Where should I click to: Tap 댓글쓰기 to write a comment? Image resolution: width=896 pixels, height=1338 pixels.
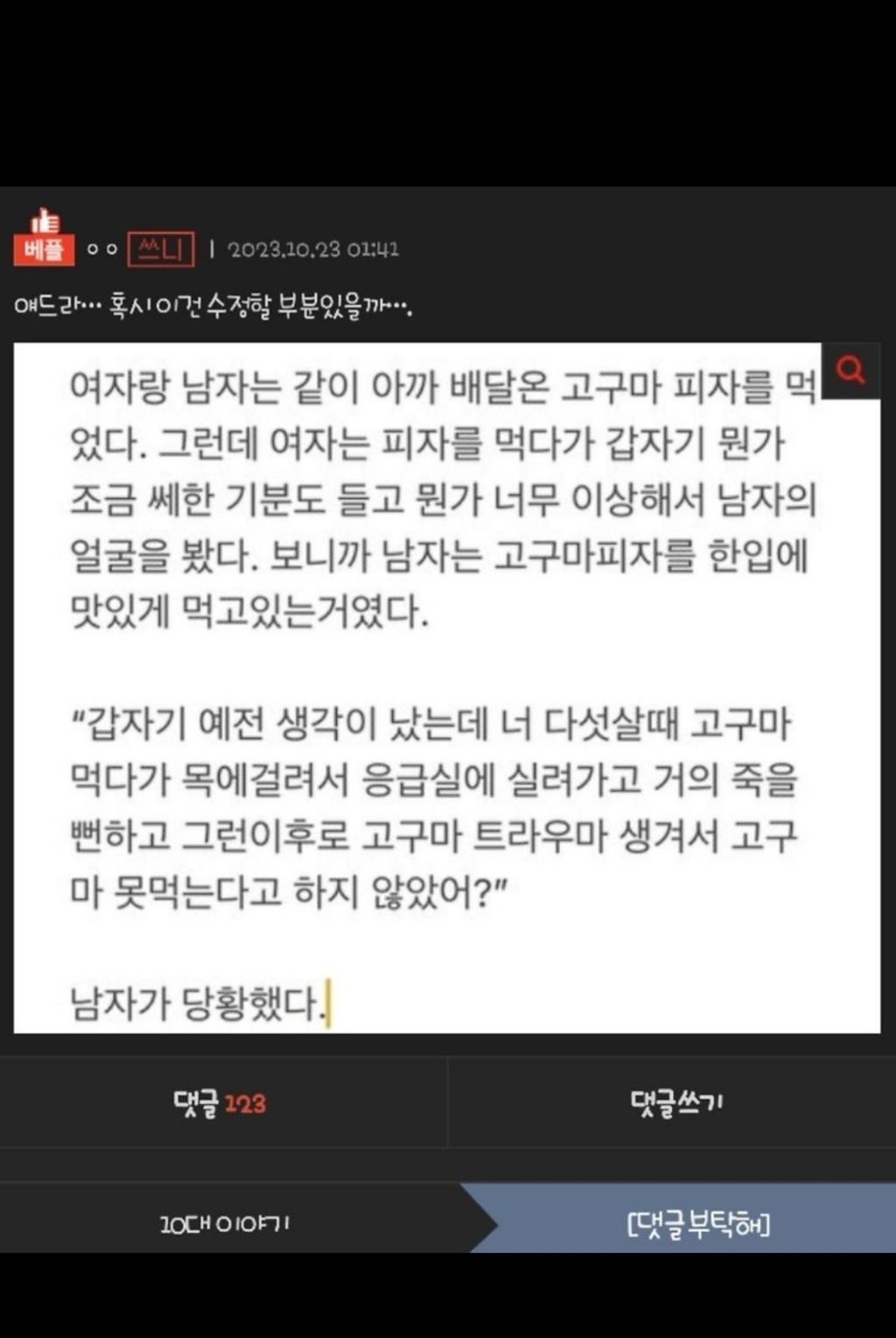click(x=675, y=1103)
